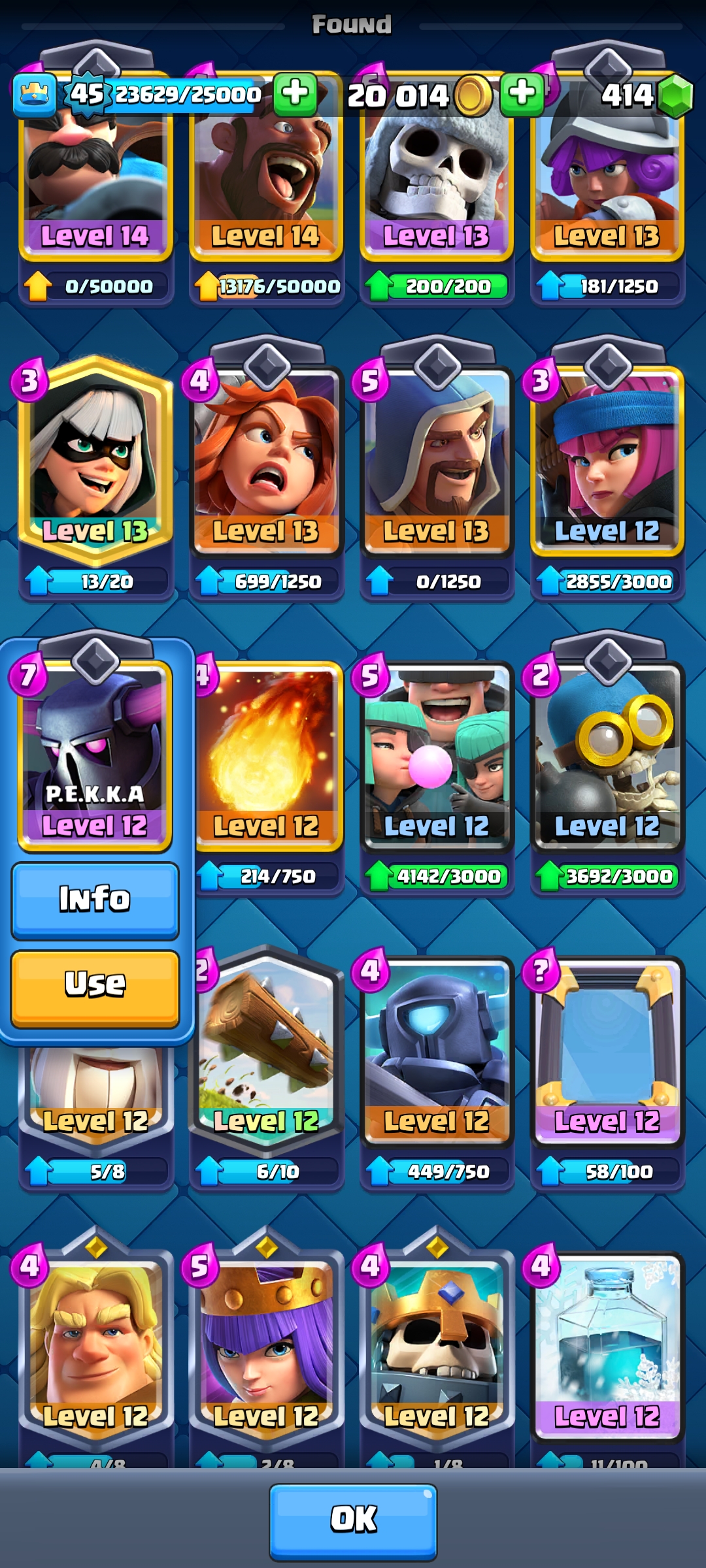Open the King level crown icon
706x1568 pixels.
tap(34, 95)
